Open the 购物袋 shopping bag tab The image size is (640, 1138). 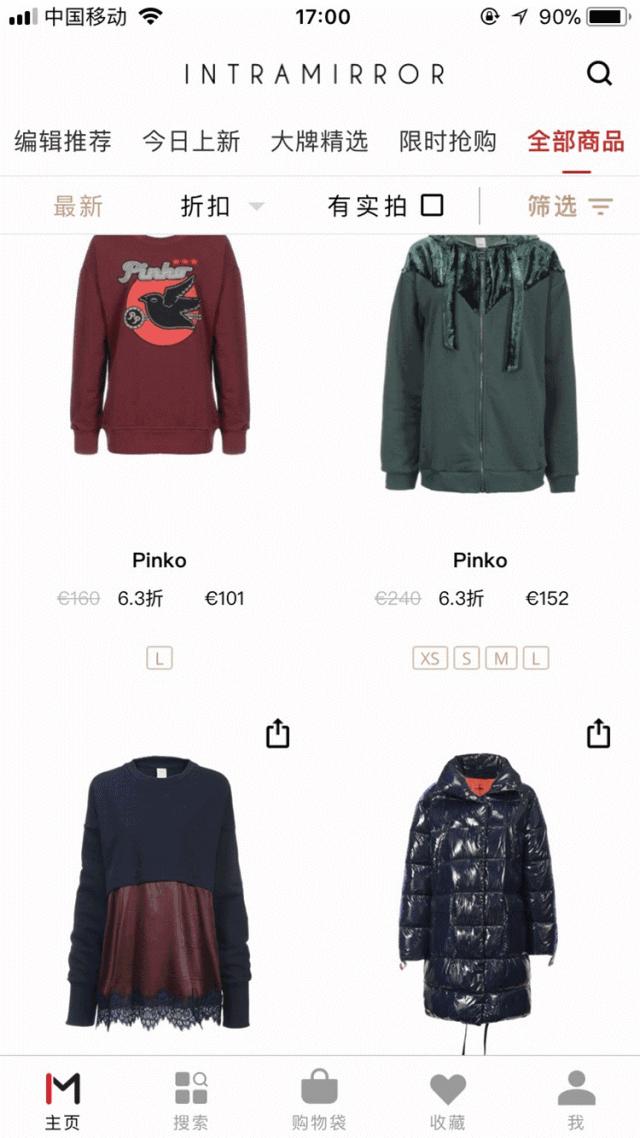[x=319, y=1099]
